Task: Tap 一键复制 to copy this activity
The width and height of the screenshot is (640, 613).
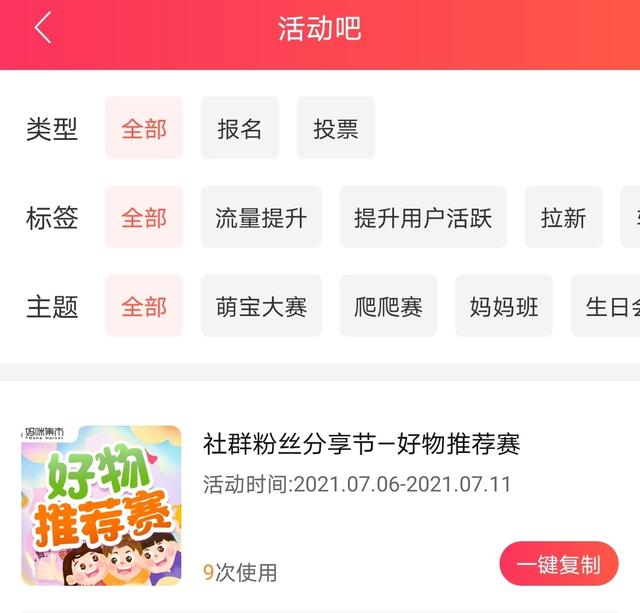Action: click(x=558, y=564)
